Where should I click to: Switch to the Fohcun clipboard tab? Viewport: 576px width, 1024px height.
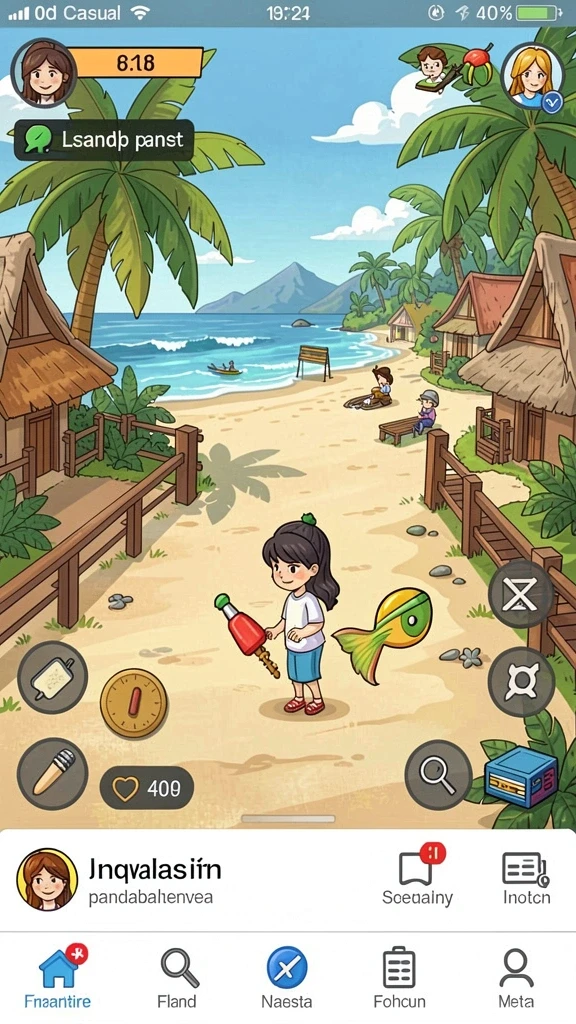[x=399, y=978]
